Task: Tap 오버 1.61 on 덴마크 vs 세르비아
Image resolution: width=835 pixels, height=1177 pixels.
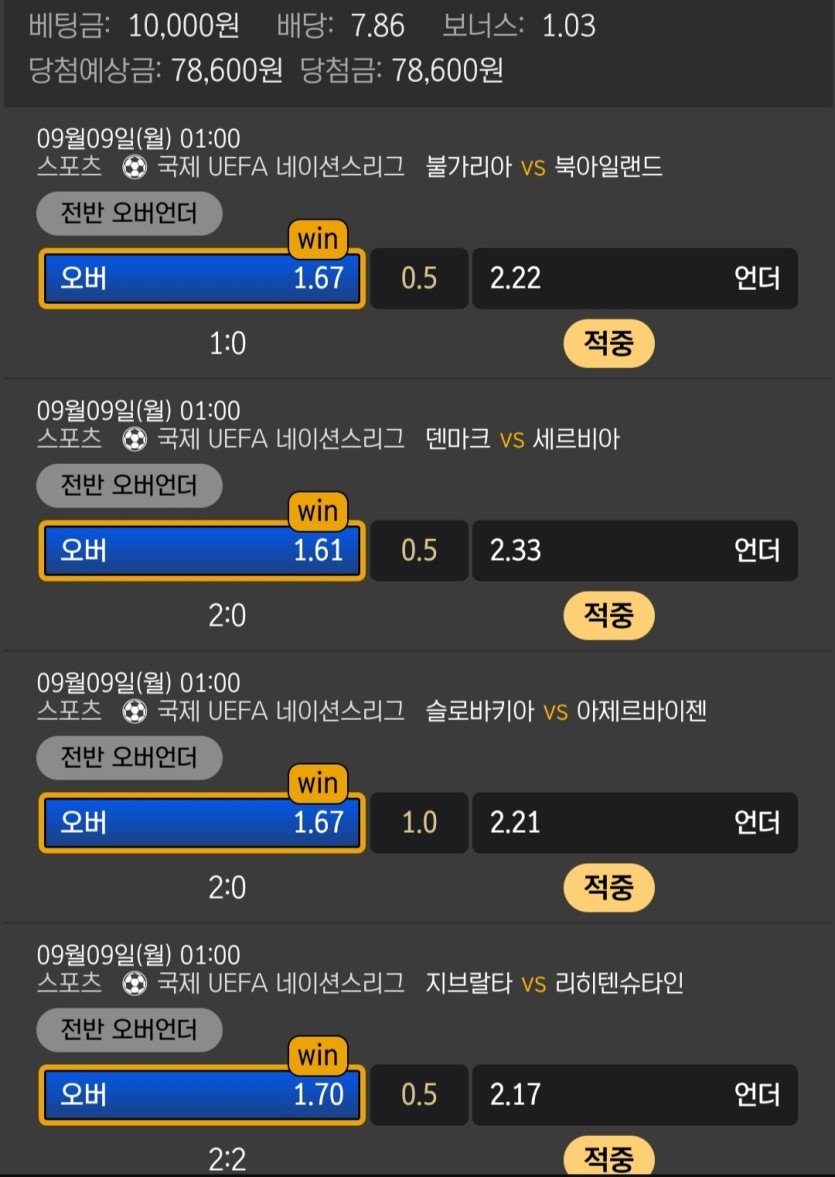Action: 201,550
